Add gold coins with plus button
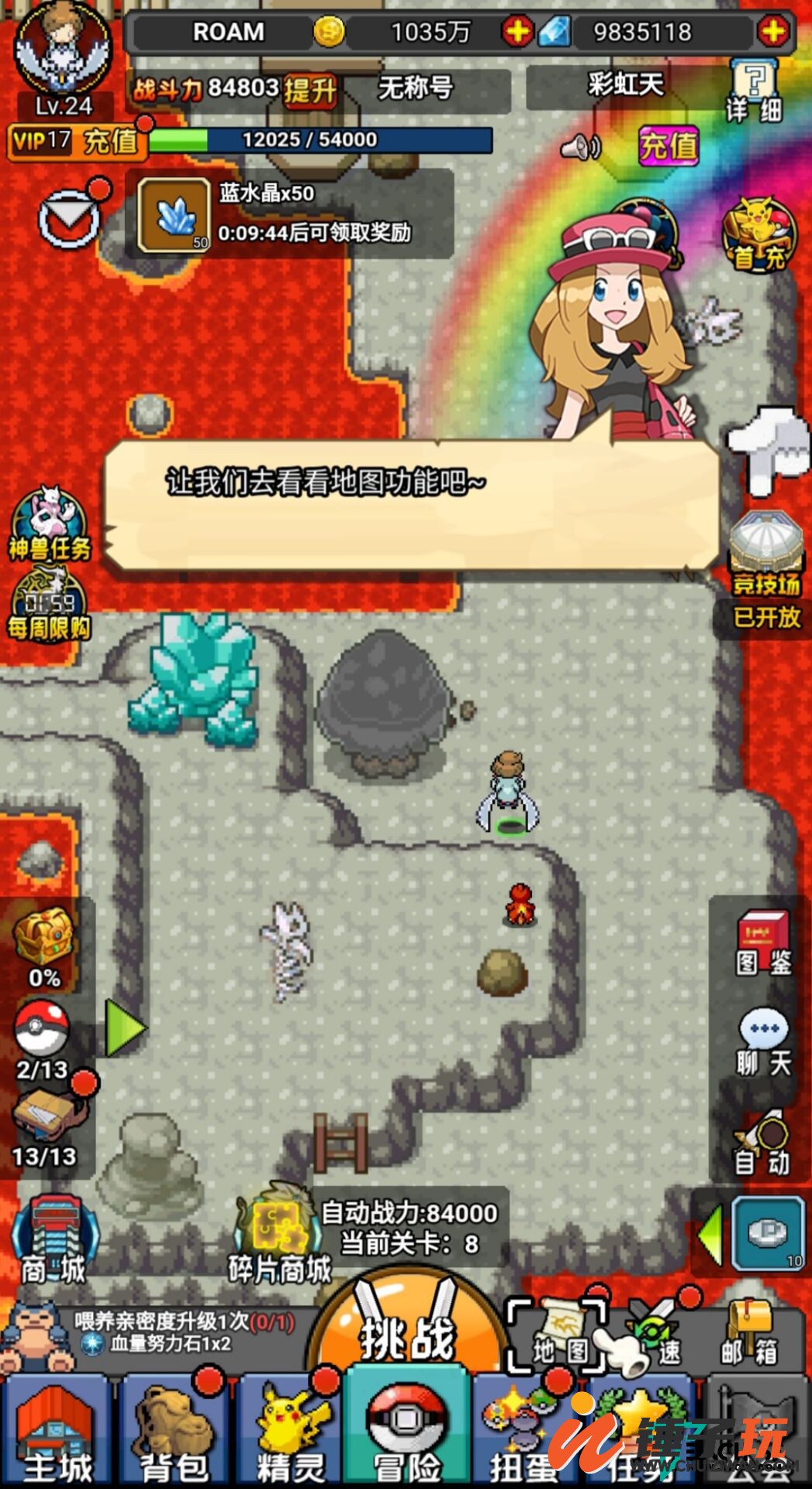The width and height of the screenshot is (812, 1489). pos(517,33)
